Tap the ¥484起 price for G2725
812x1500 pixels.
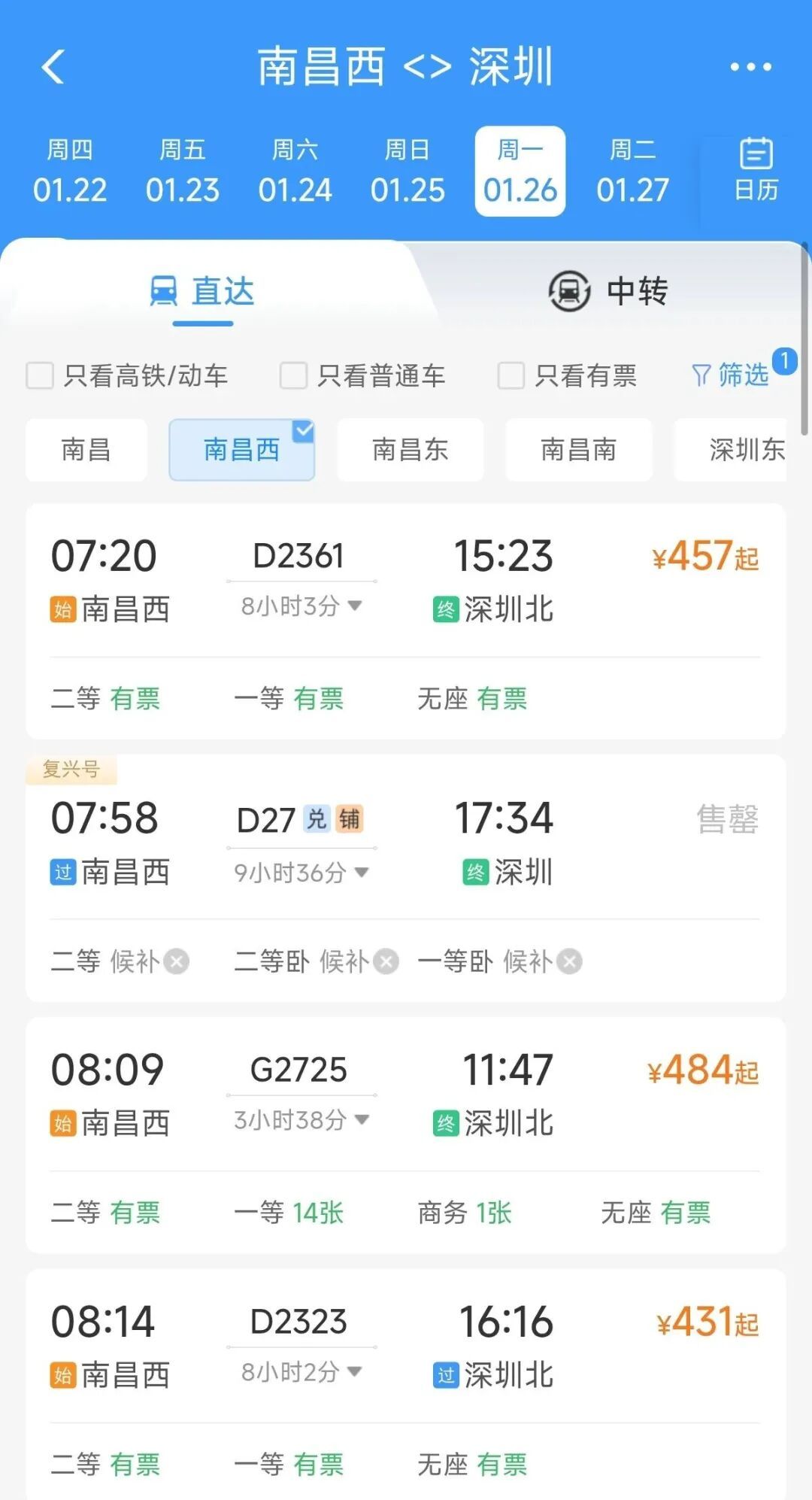[703, 1070]
